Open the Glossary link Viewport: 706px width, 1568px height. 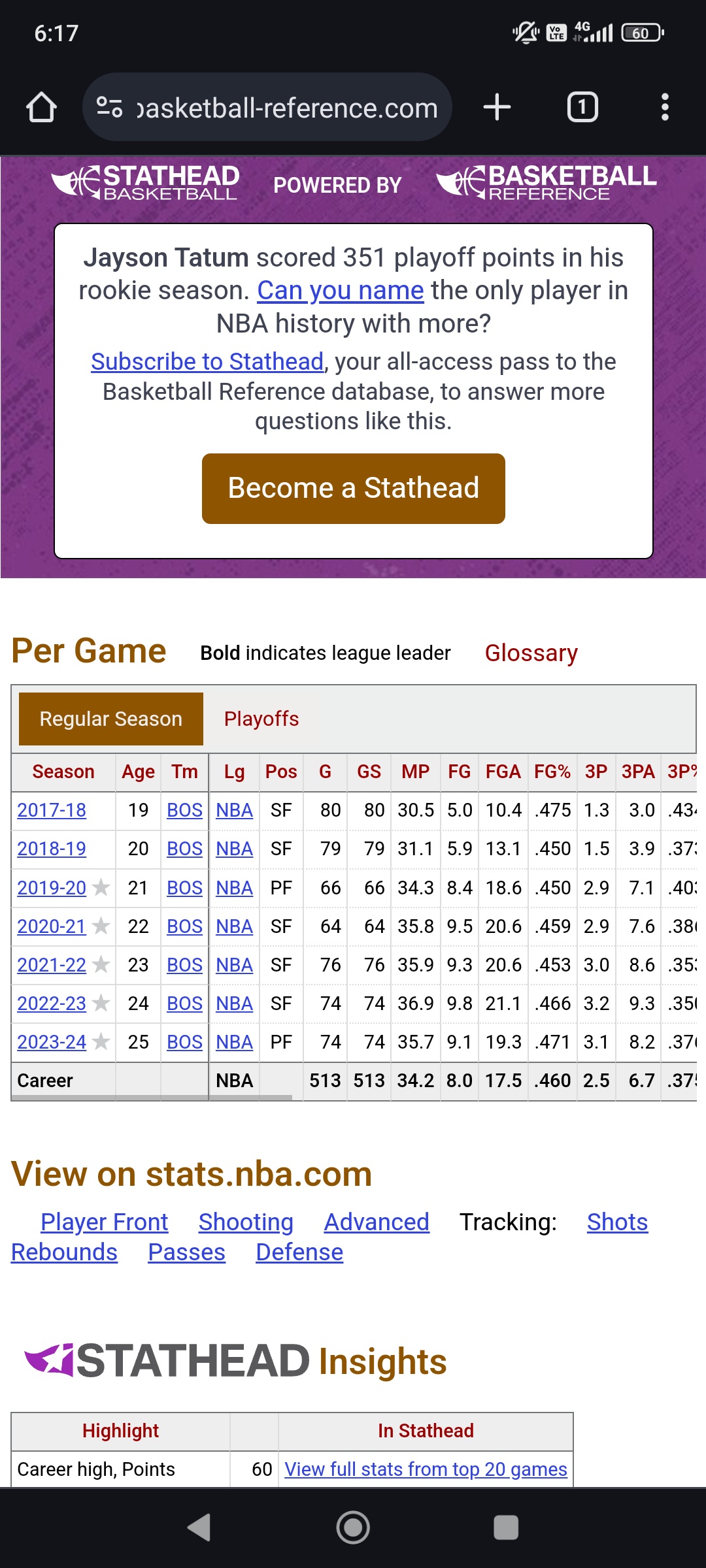point(531,653)
